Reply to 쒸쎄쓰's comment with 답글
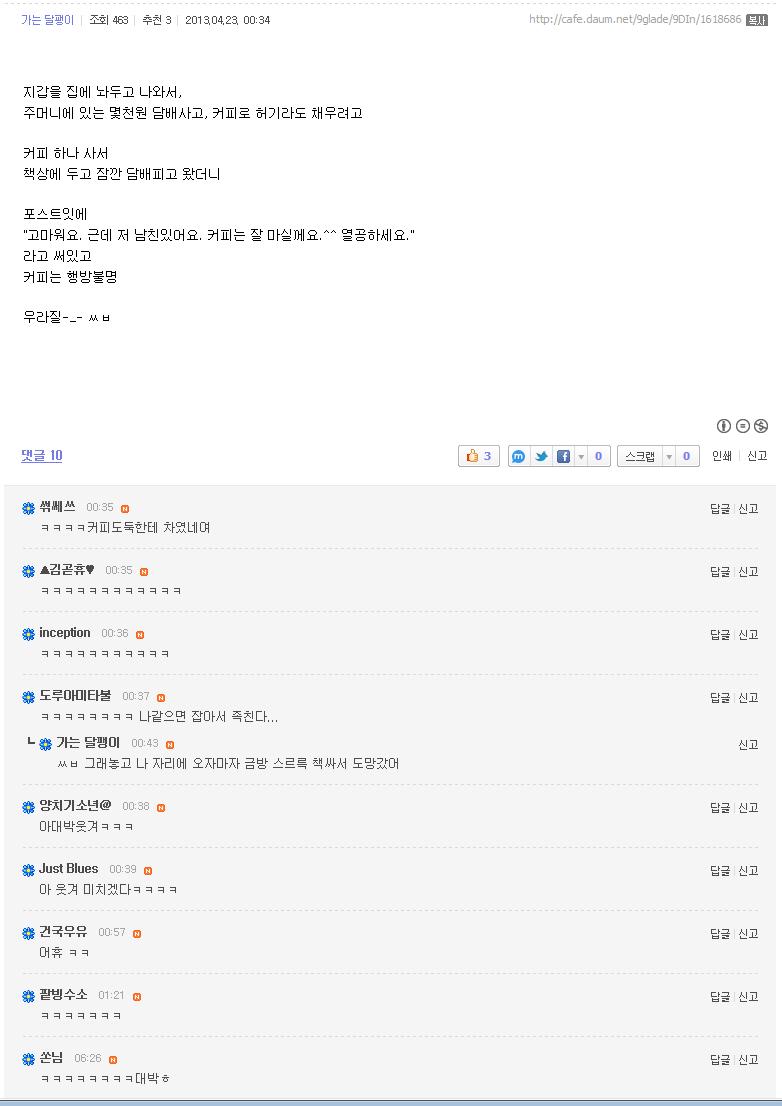The width and height of the screenshot is (782, 1106). [x=720, y=509]
